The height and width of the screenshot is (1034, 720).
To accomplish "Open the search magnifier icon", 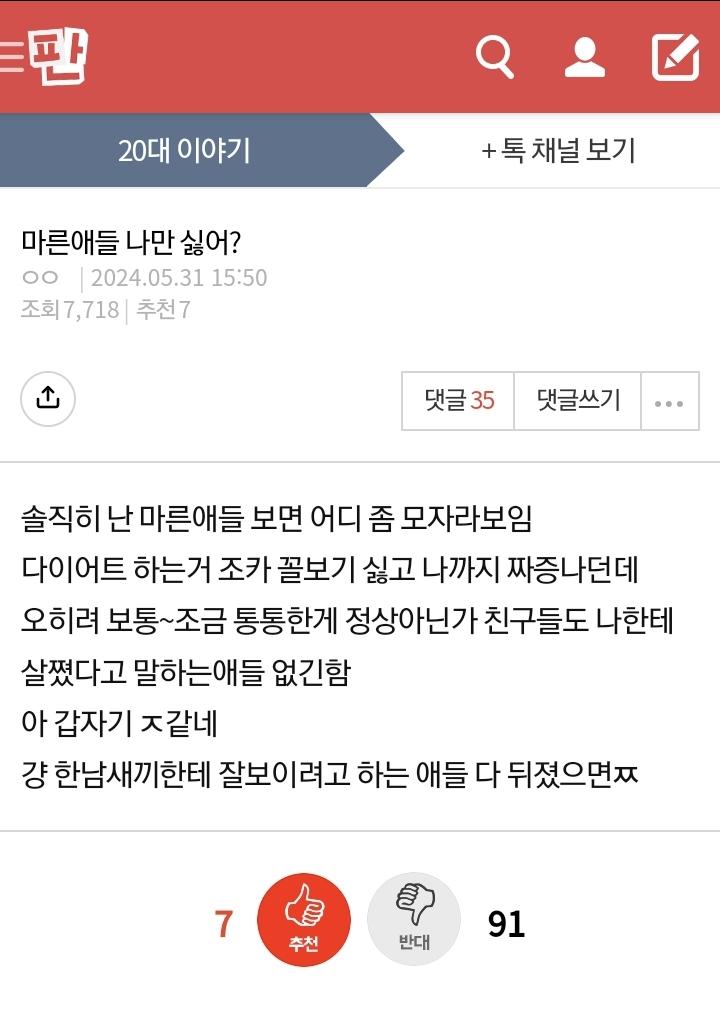I will pos(494,56).
